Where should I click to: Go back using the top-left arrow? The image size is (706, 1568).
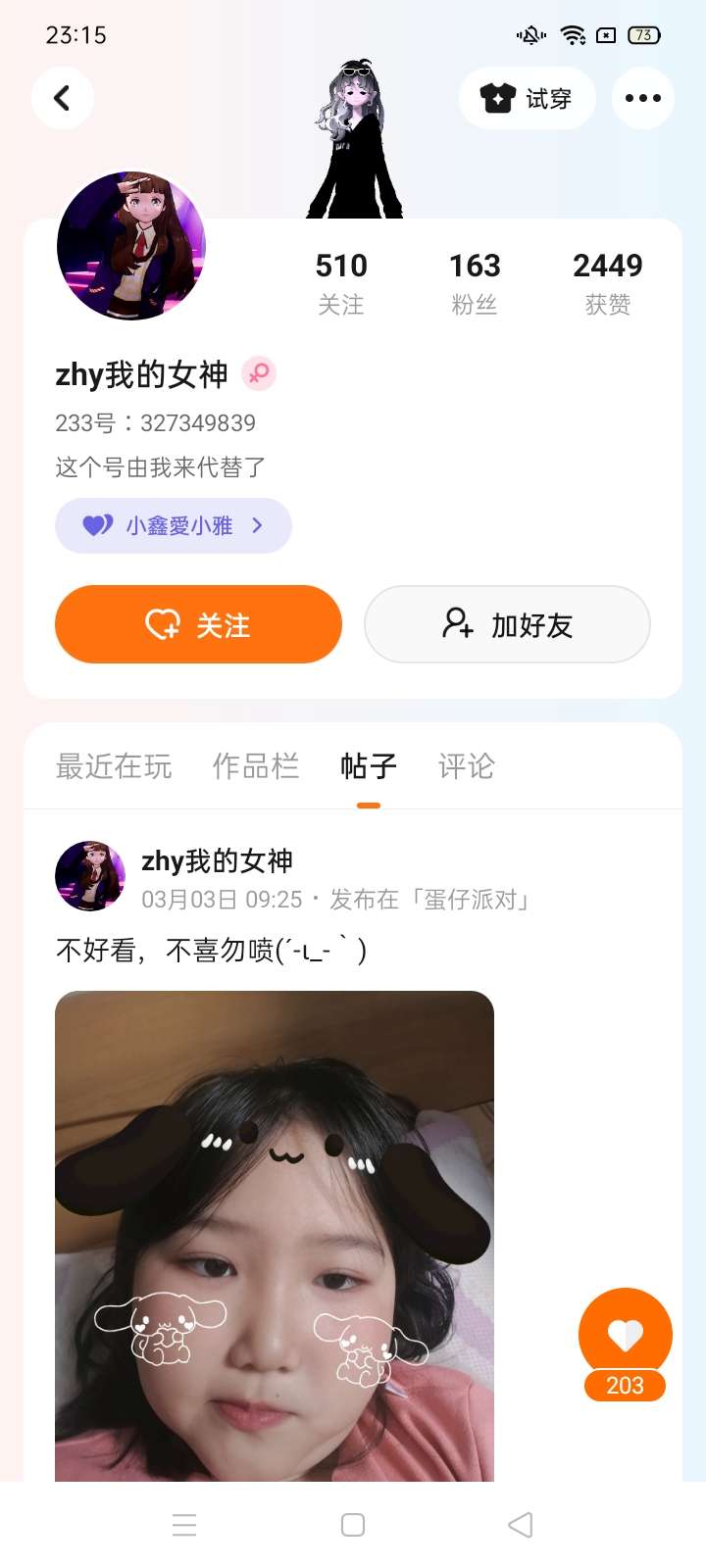point(62,98)
